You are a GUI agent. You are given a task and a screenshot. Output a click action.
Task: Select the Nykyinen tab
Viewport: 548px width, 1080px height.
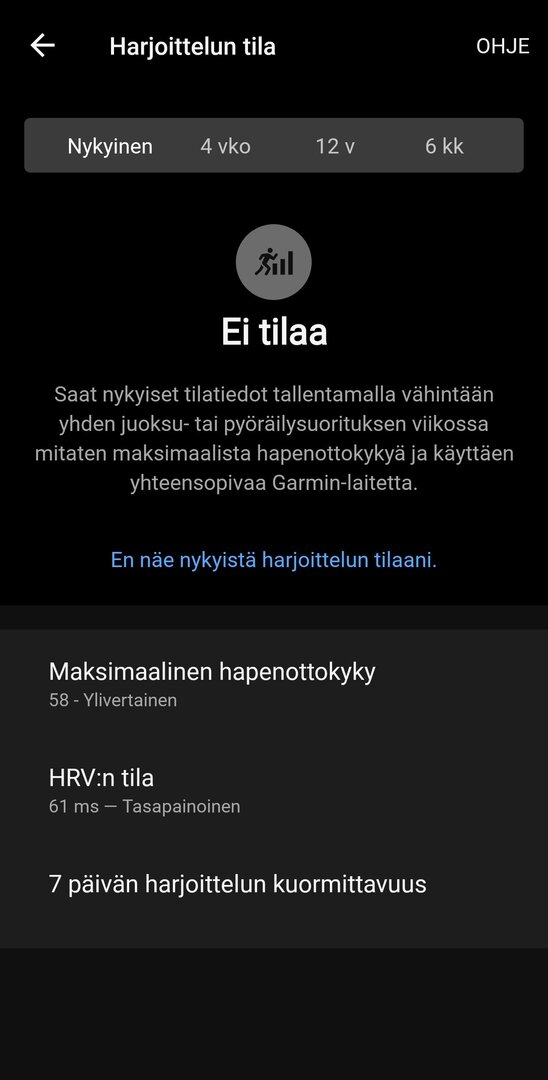point(110,146)
